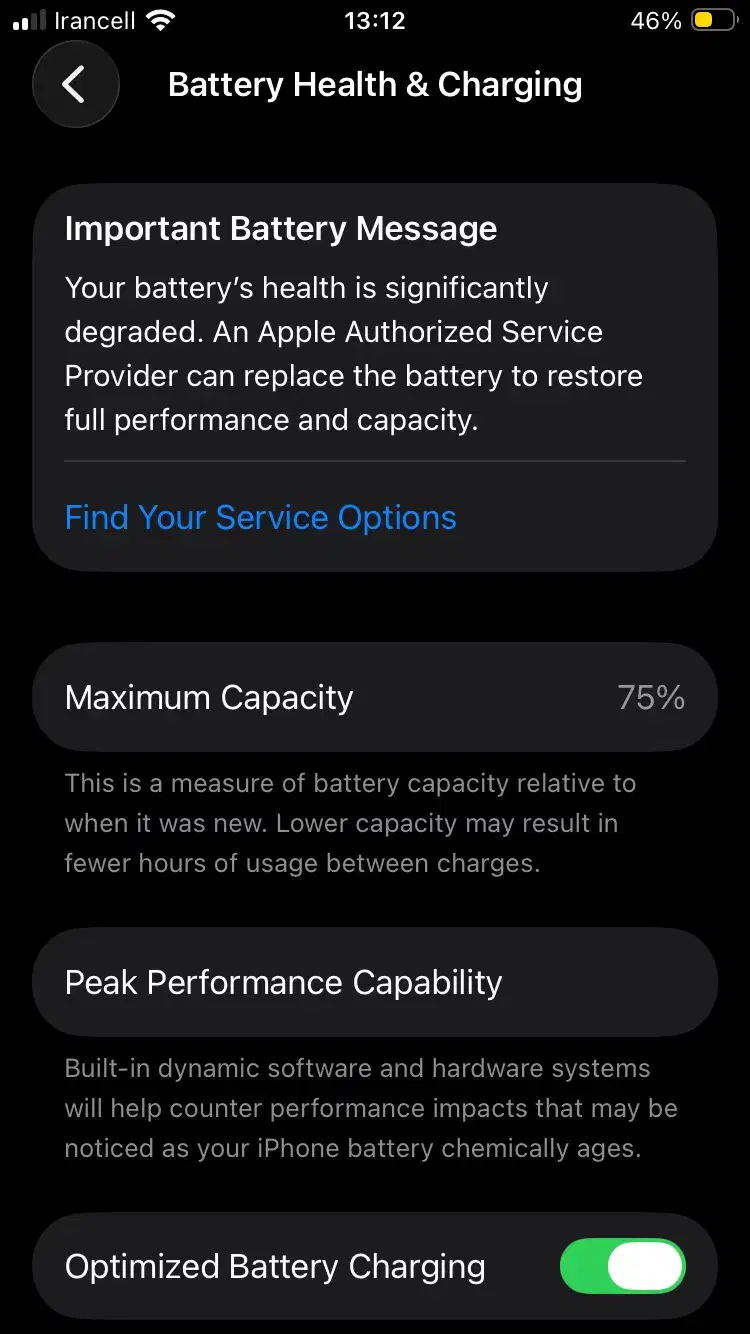Tap the 75% capacity value
750x1334 pixels.
click(x=651, y=697)
